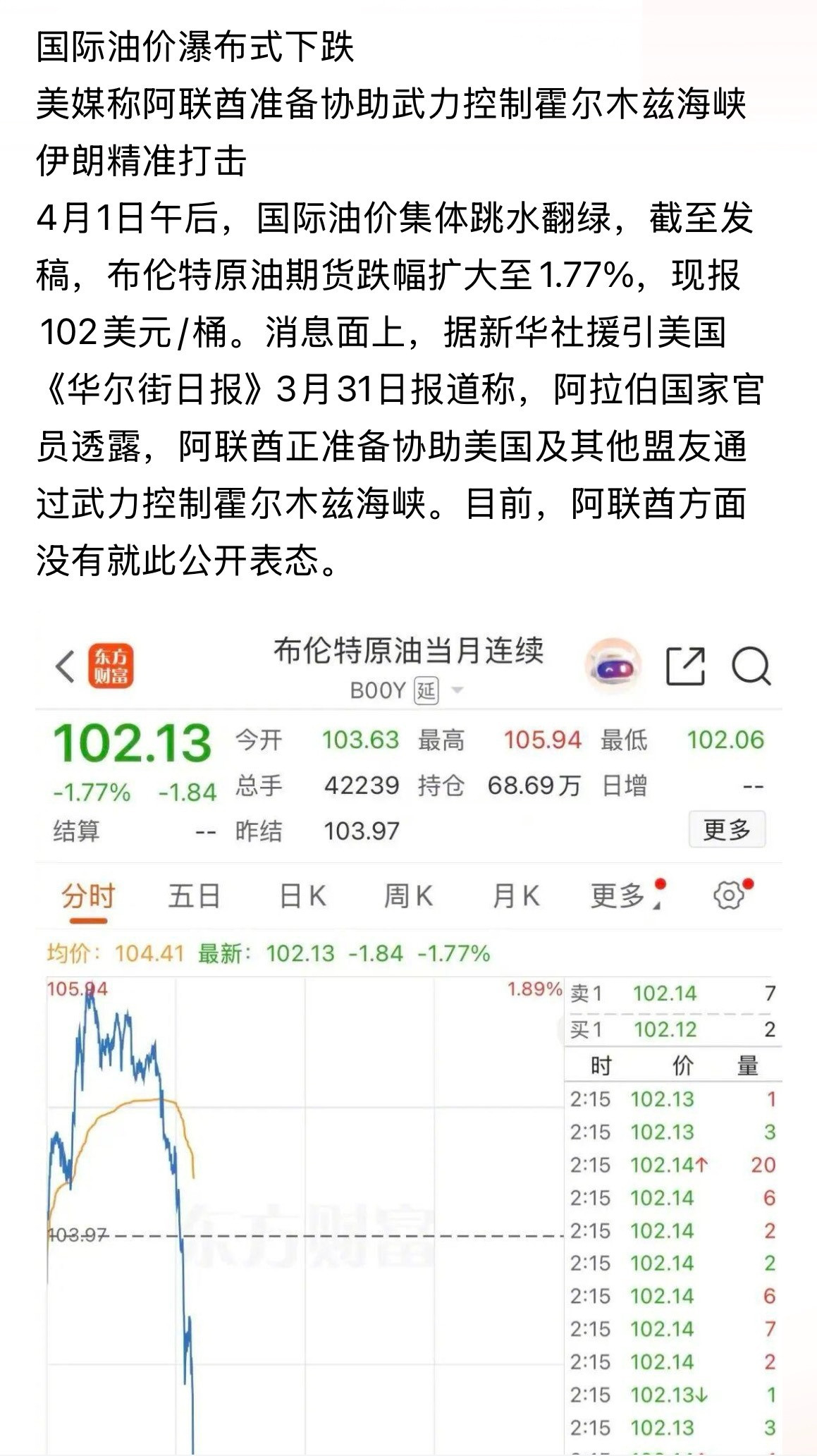This screenshot has width=817, height=1456.
Task: Open chart settings via the gear icon
Action: coord(731,895)
